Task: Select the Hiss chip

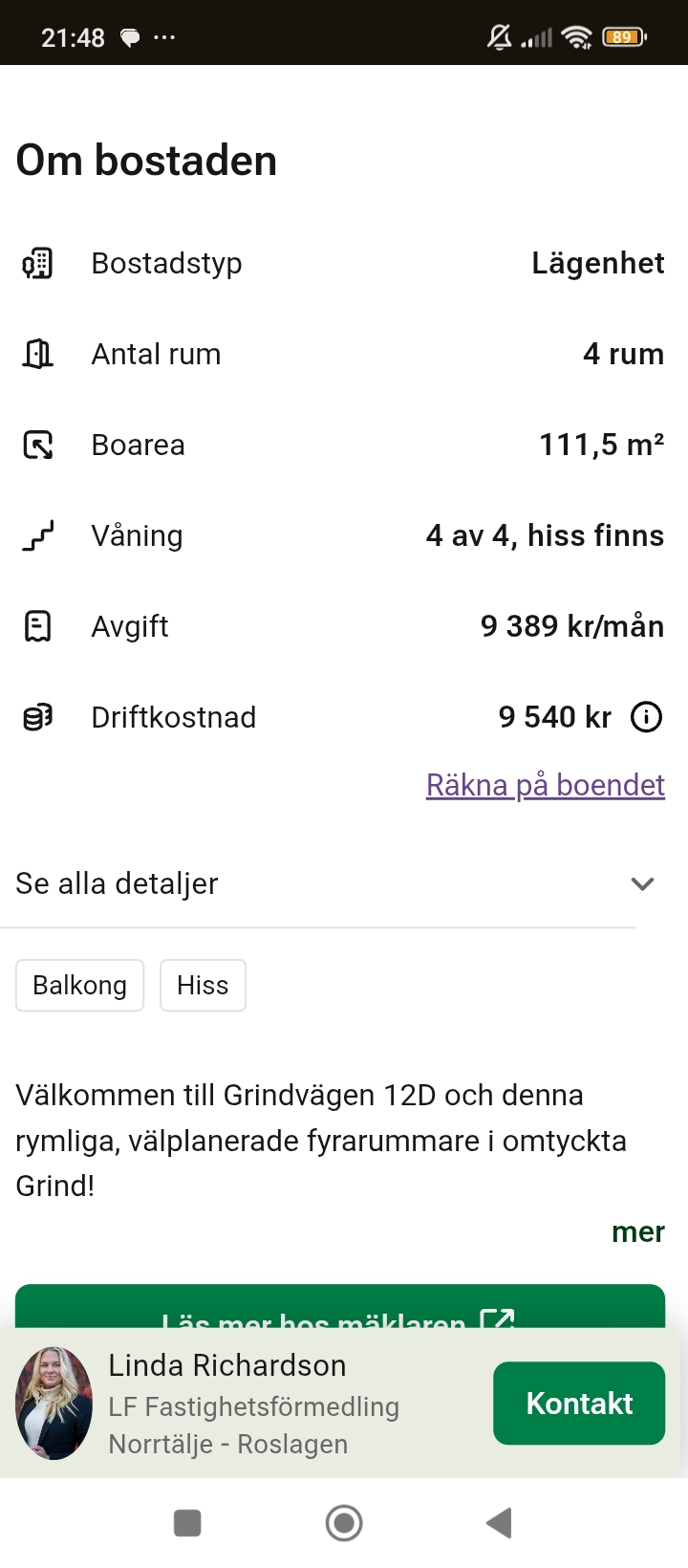Action: (203, 986)
